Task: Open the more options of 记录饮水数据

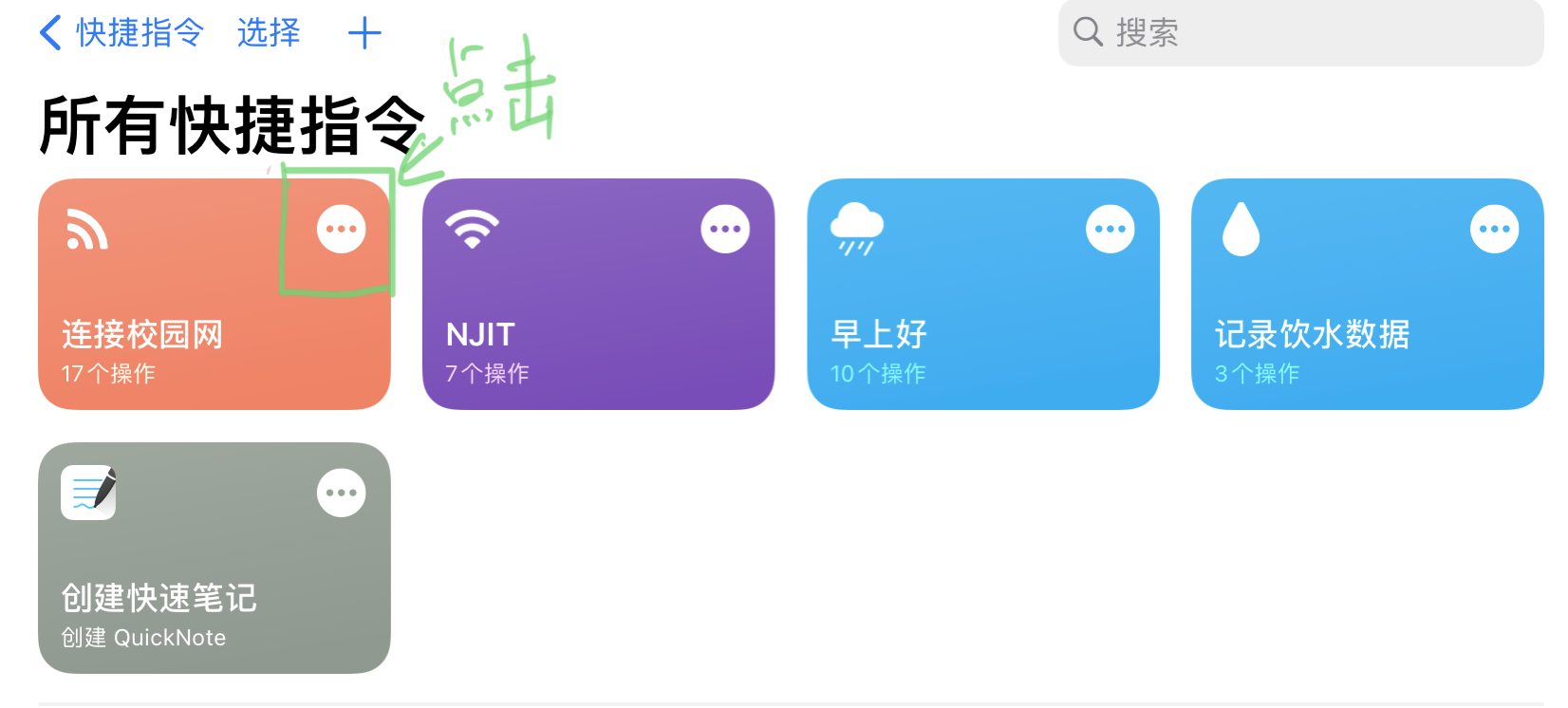Action: [x=1494, y=229]
